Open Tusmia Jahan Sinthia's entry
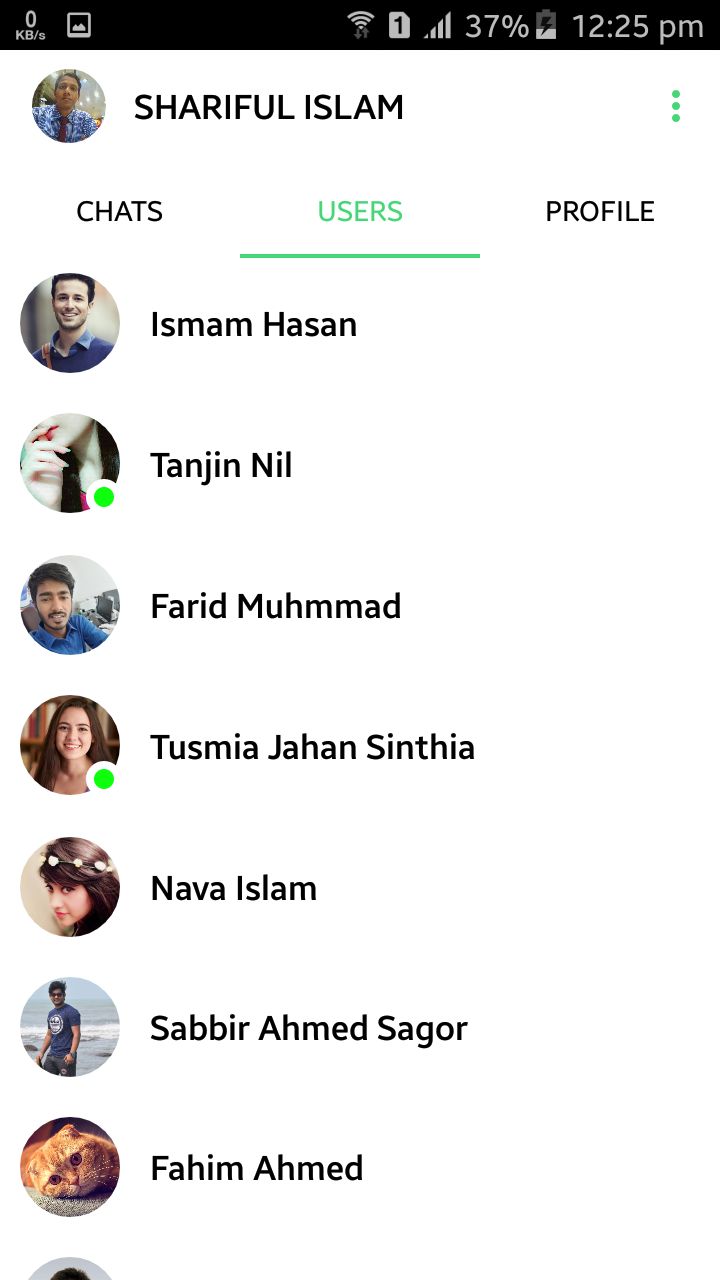Viewport: 720px width, 1280px height. point(312,748)
